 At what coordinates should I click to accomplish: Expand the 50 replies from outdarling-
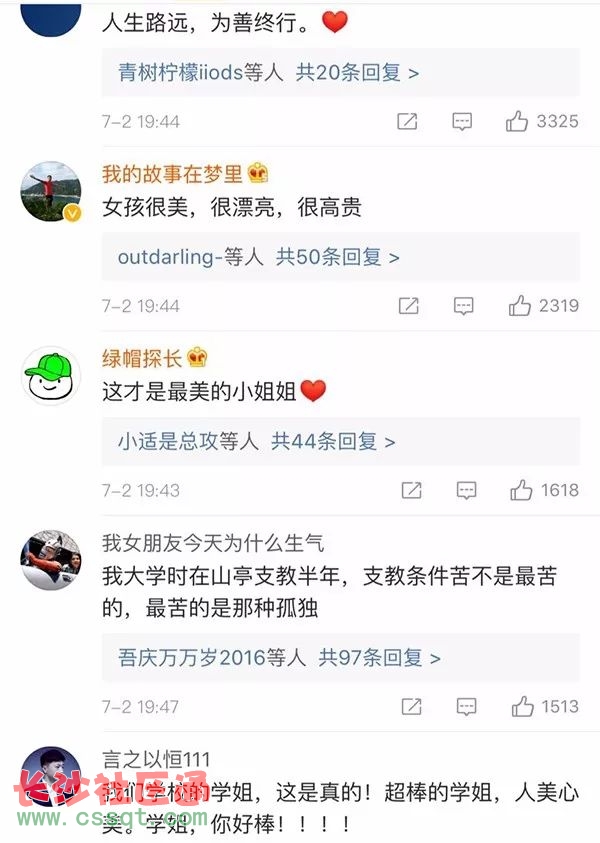259,257
